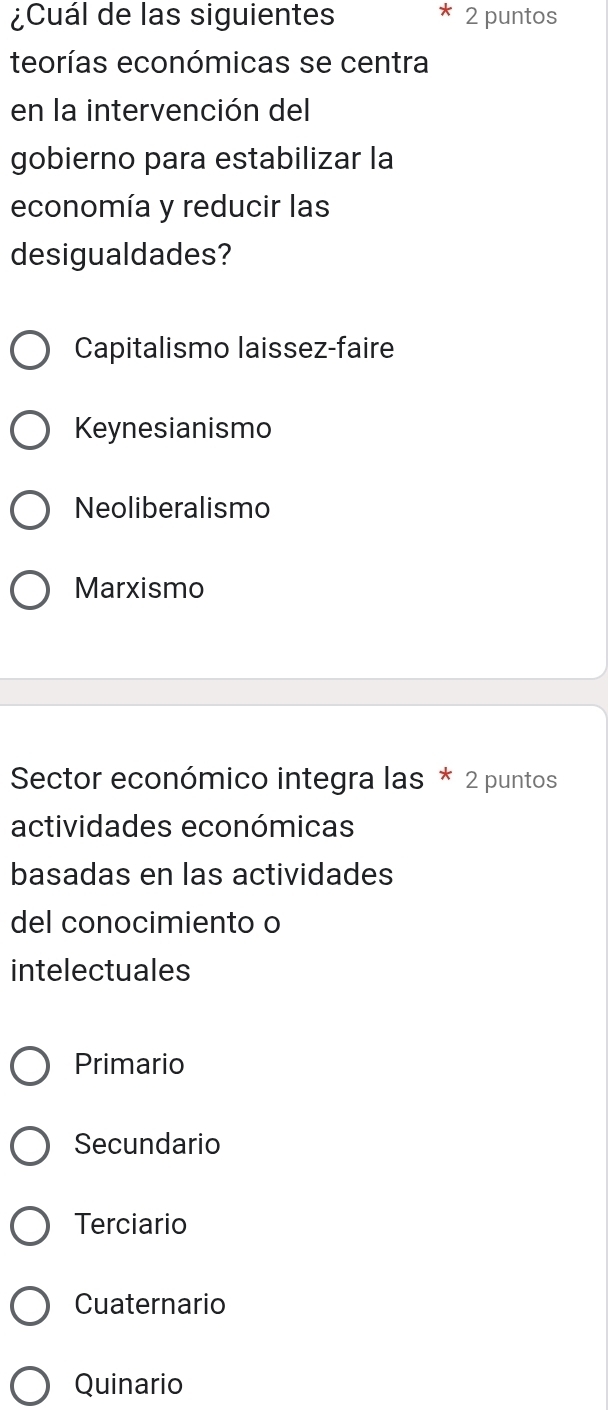Viewport: 608px width, 1410px height.
Task: Mark Neoliberalismo as the answer
Action: [31, 510]
